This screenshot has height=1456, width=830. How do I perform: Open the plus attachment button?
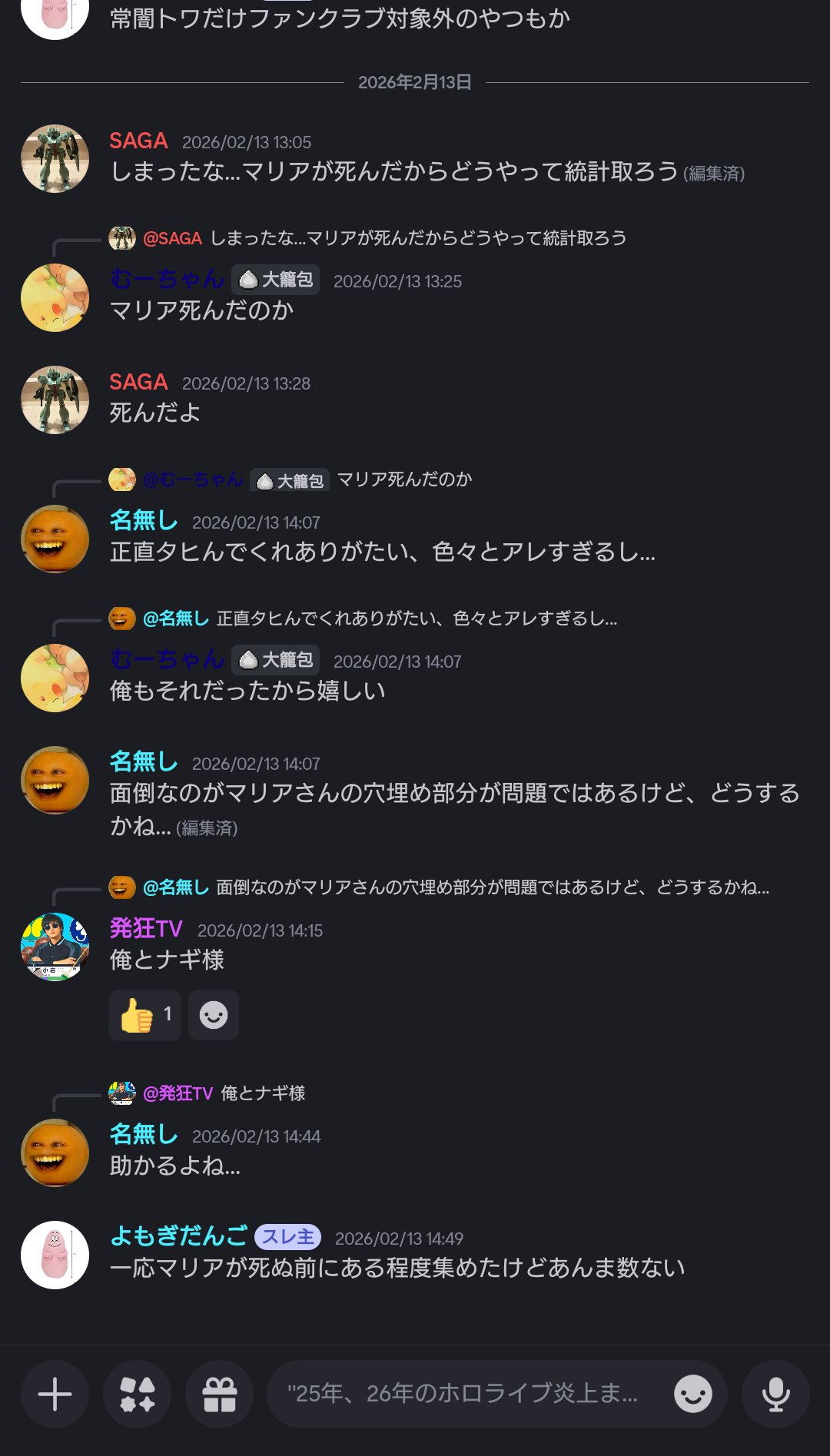point(55,1394)
